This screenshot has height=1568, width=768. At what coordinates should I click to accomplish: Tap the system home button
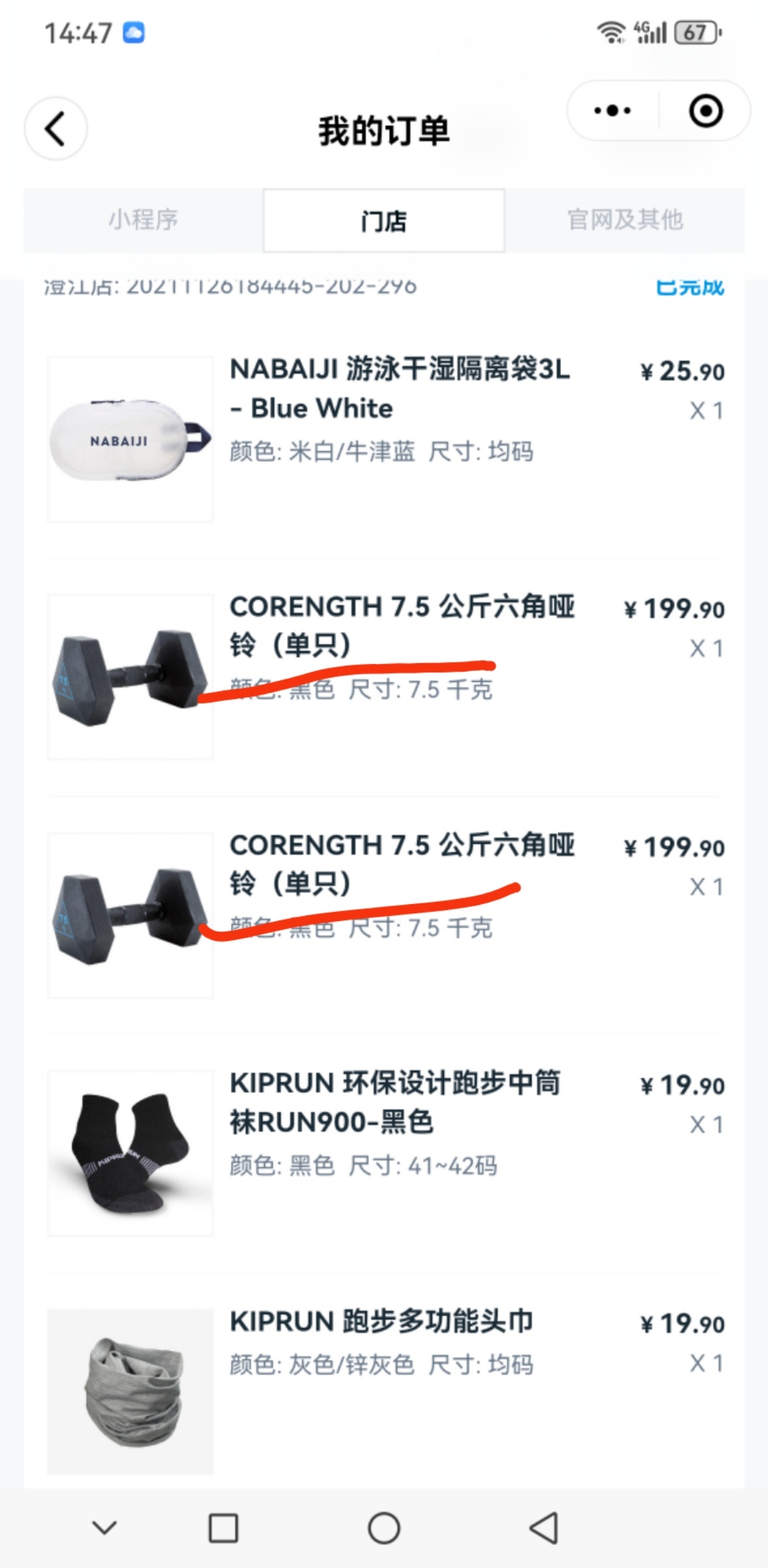[x=384, y=1528]
